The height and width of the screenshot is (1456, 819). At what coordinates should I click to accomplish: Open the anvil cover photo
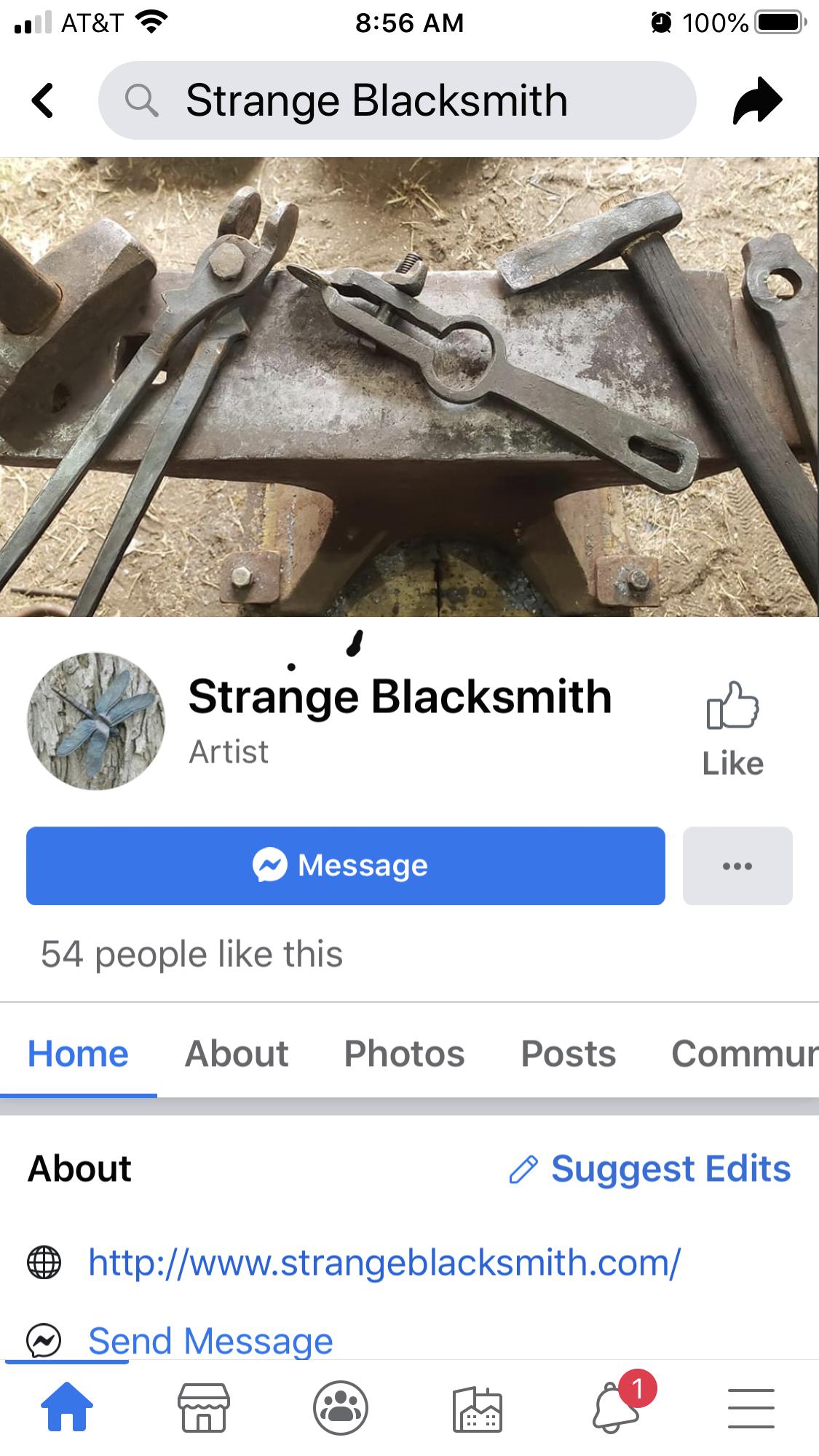point(409,387)
